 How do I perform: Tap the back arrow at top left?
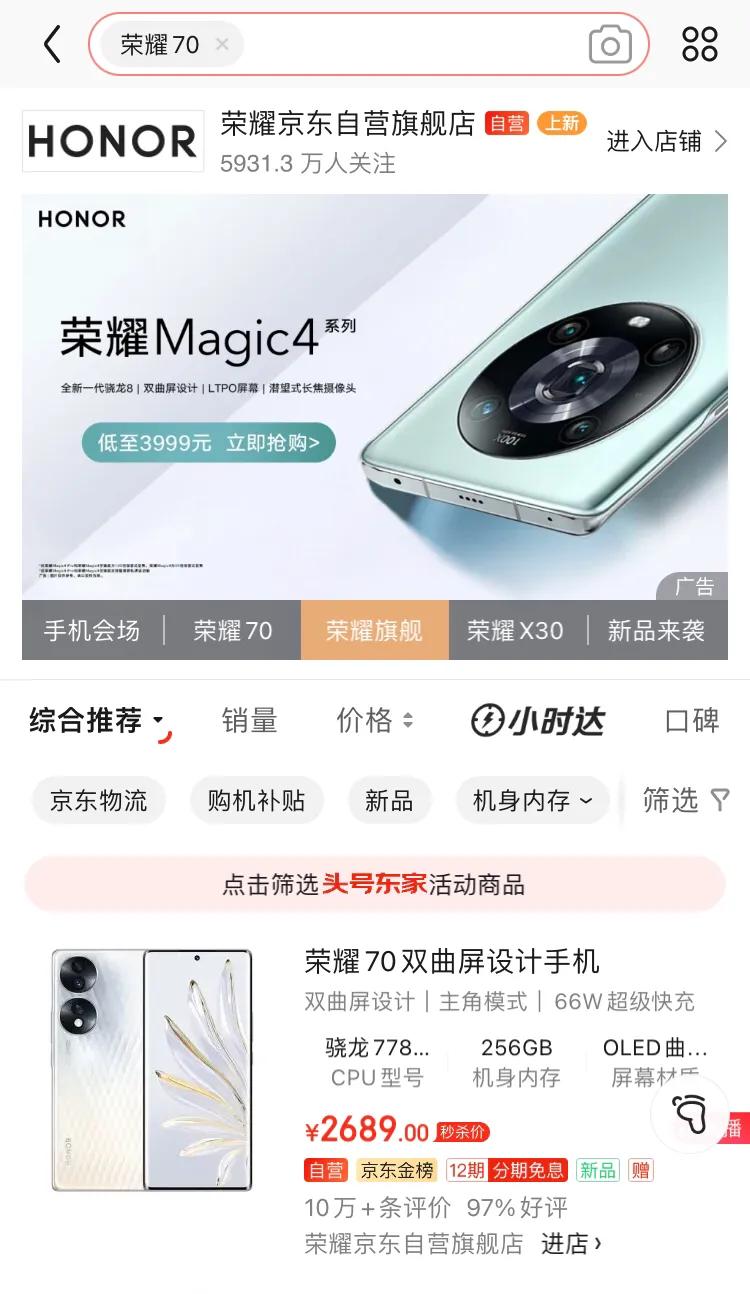52,44
